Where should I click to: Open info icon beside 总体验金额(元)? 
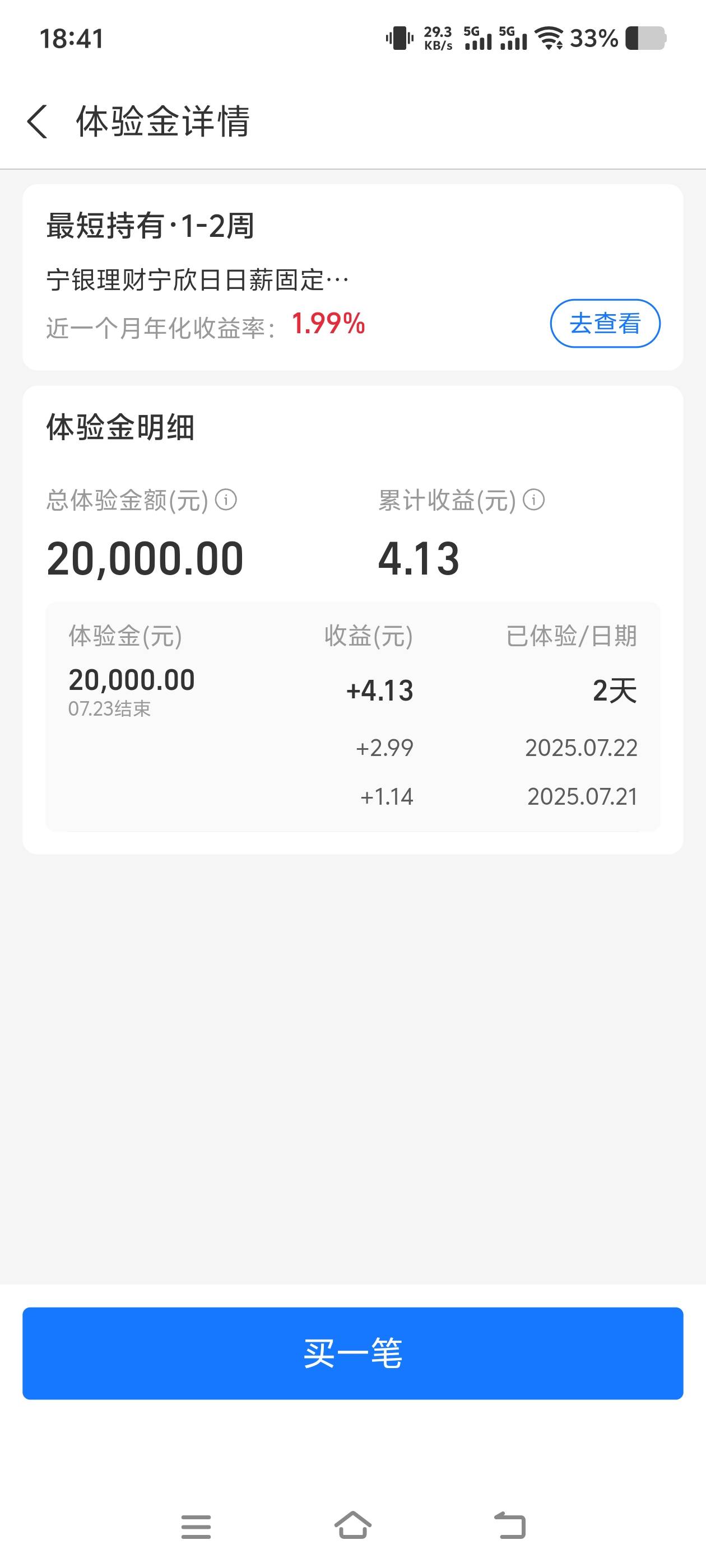(226, 500)
